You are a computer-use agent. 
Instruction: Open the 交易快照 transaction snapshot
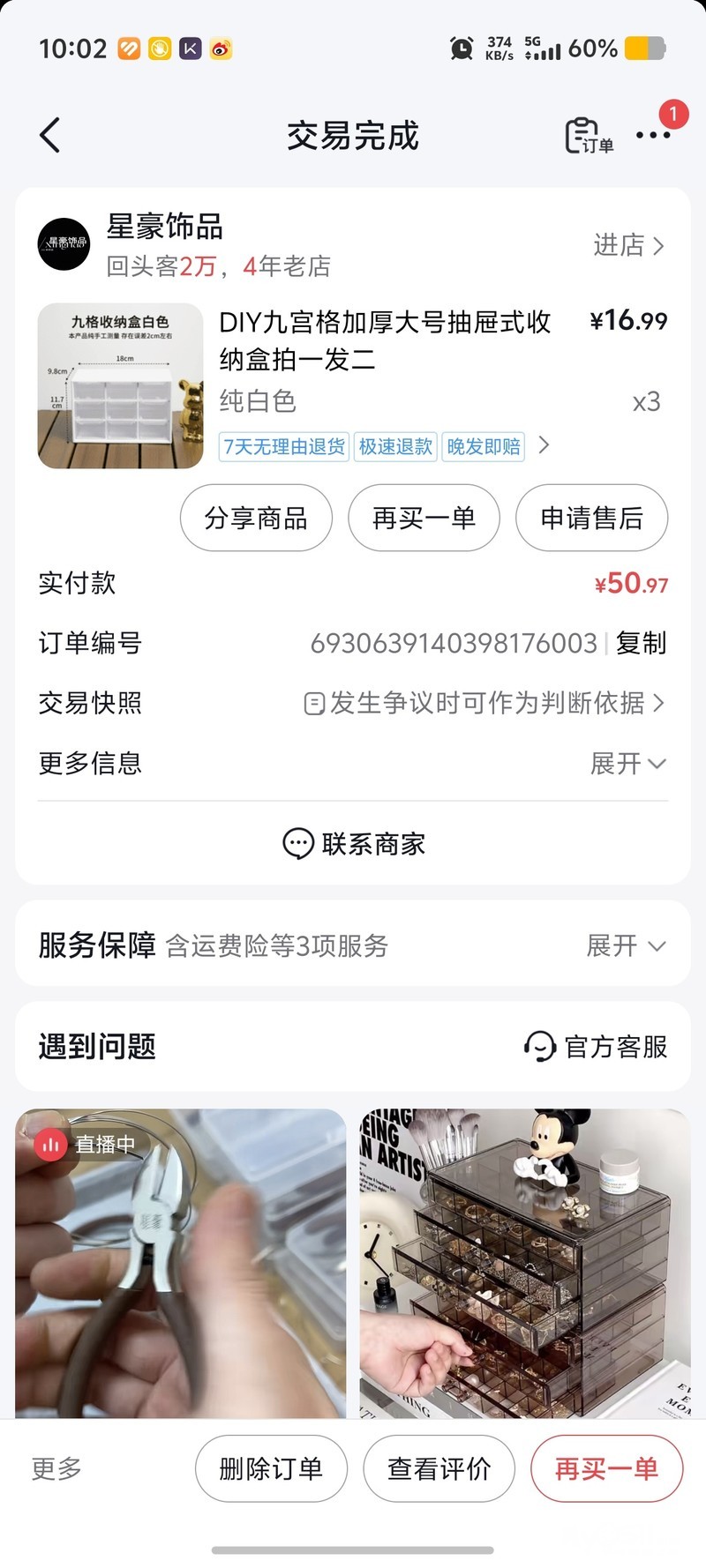point(484,703)
